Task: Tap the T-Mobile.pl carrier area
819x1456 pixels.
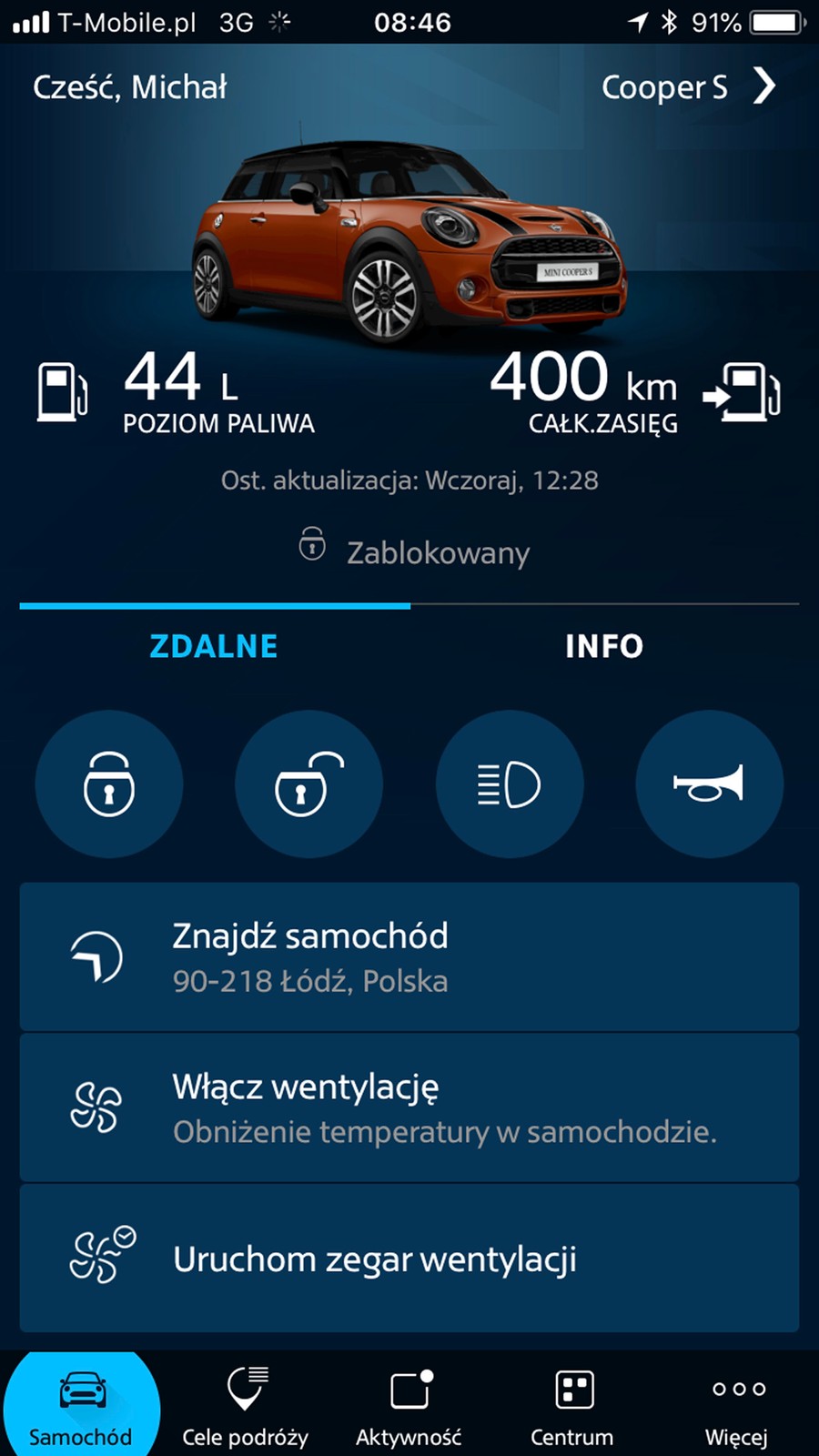Action: (123, 22)
